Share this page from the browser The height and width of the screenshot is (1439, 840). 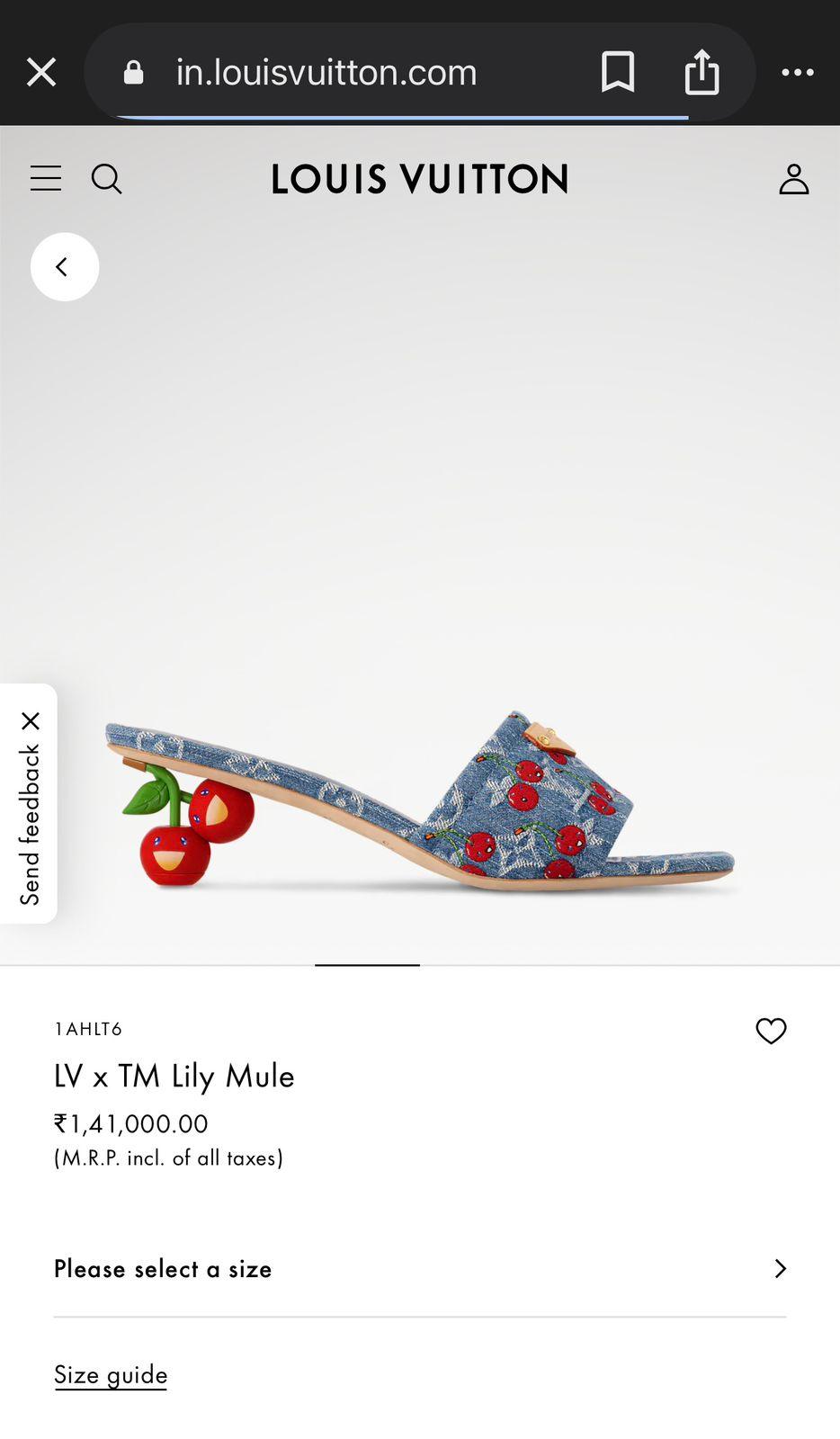coord(701,72)
